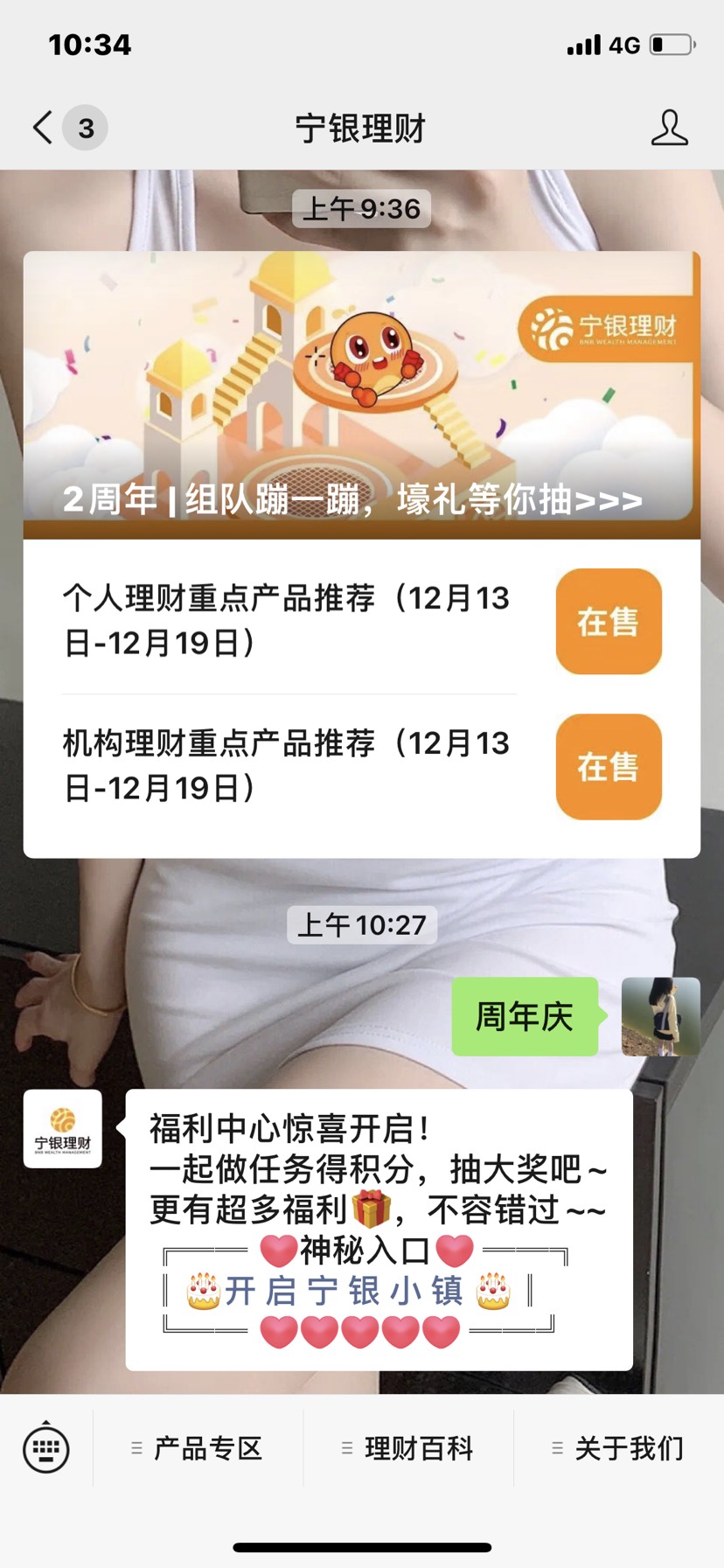This screenshot has height=1568, width=724.
Task: Tap the 宁银理财 sender avatar
Action: coord(63,1129)
